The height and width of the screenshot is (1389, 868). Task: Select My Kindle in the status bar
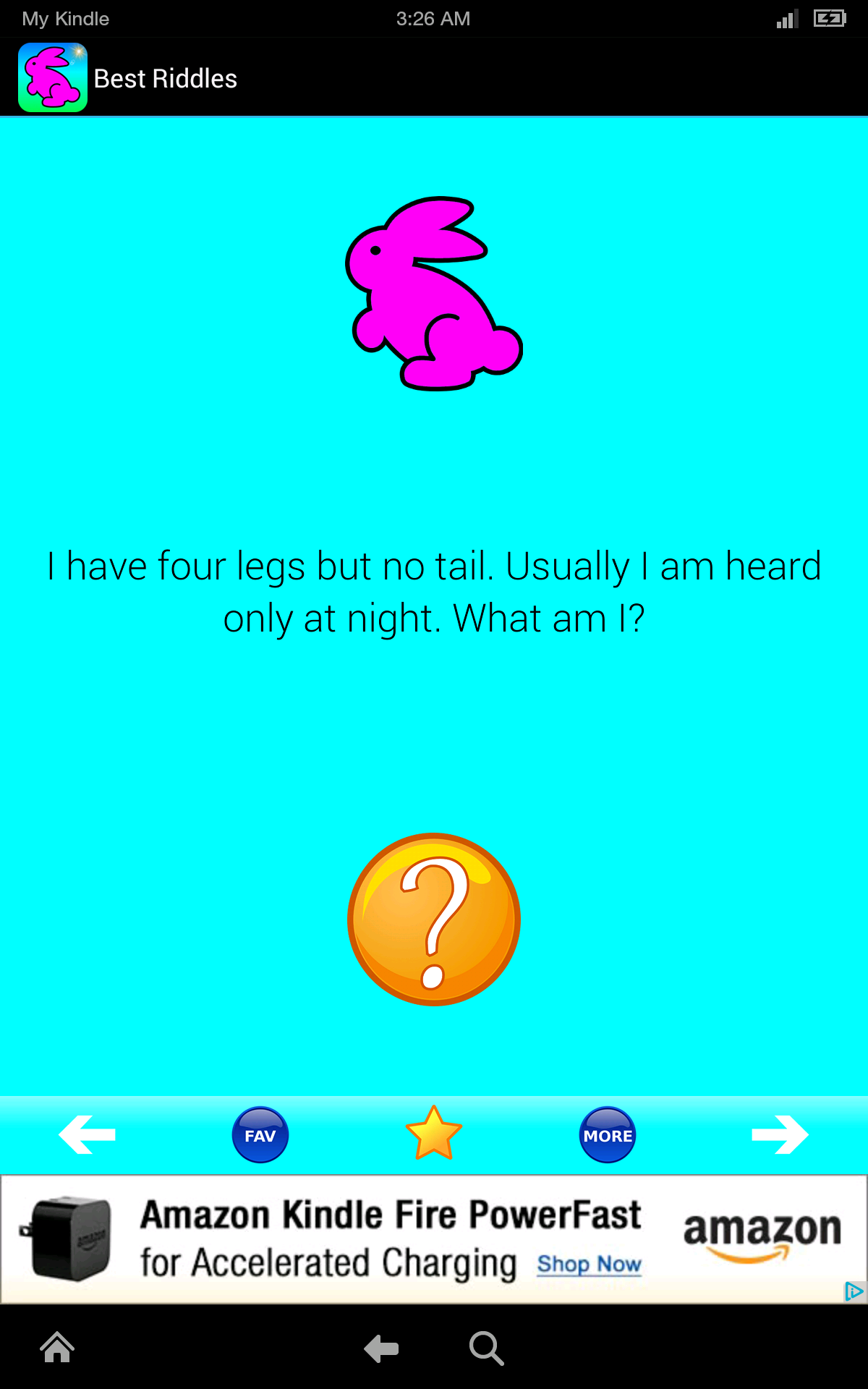pyautogui.click(x=64, y=19)
